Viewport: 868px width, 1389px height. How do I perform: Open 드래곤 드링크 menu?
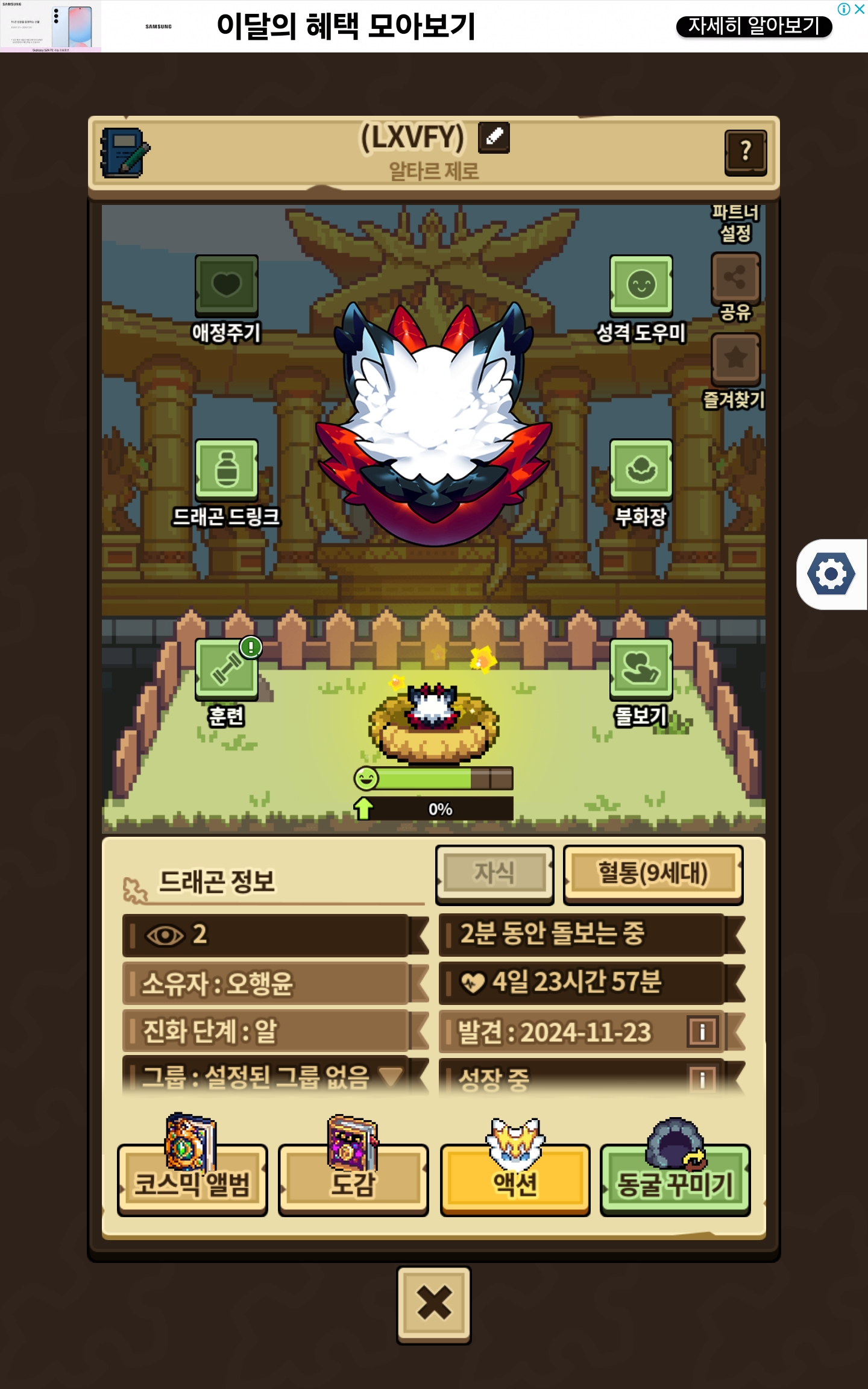tap(227, 470)
